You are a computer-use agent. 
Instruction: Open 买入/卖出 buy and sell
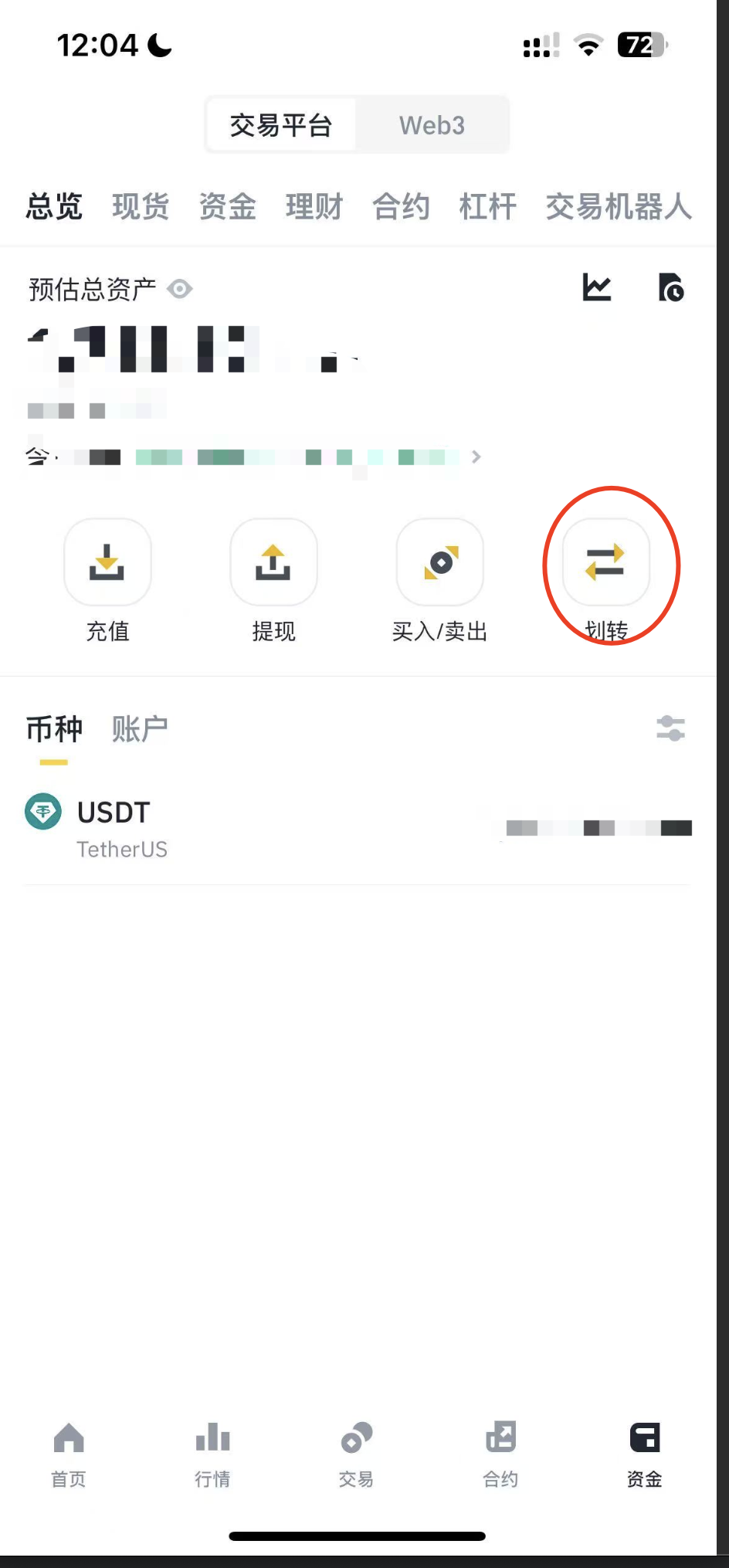click(440, 562)
